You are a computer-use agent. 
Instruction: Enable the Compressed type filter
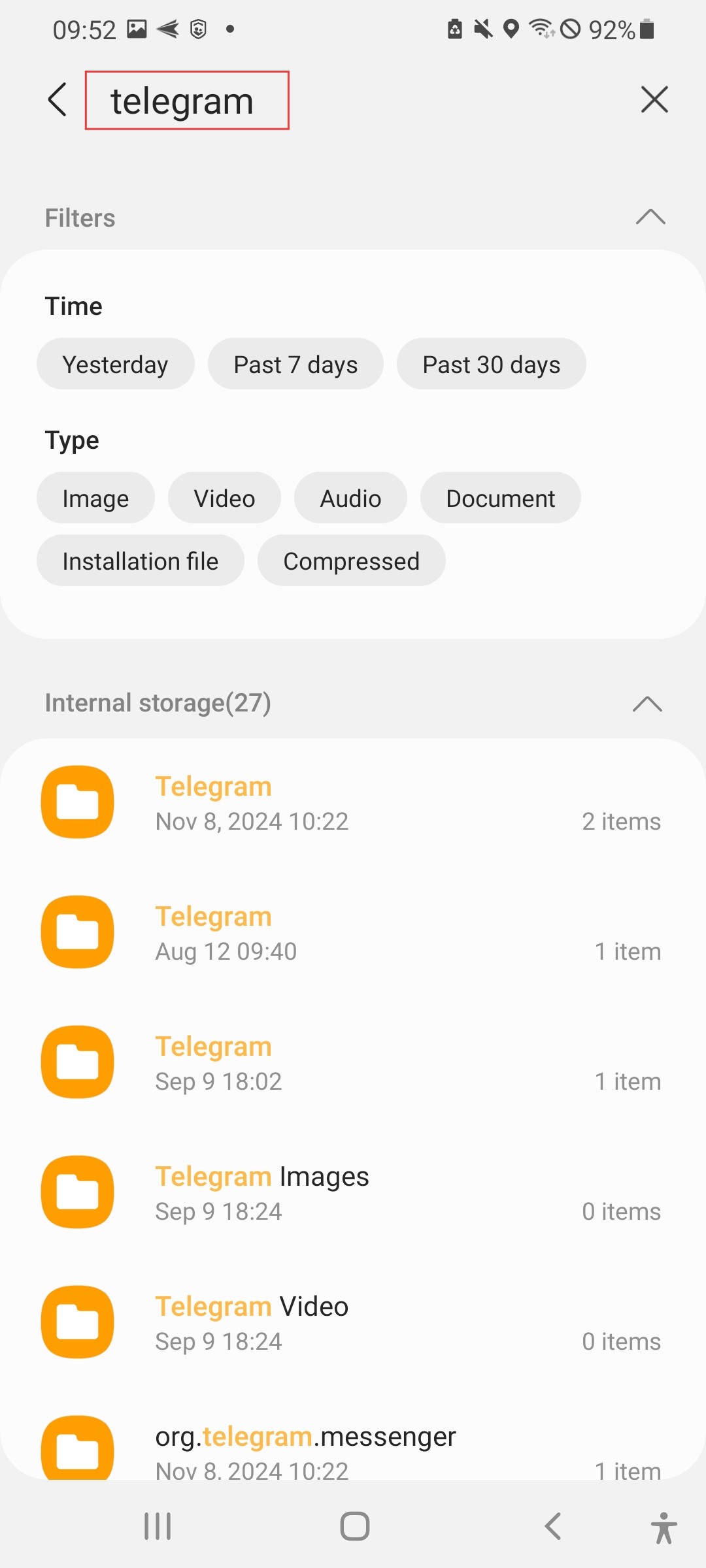[x=351, y=560]
